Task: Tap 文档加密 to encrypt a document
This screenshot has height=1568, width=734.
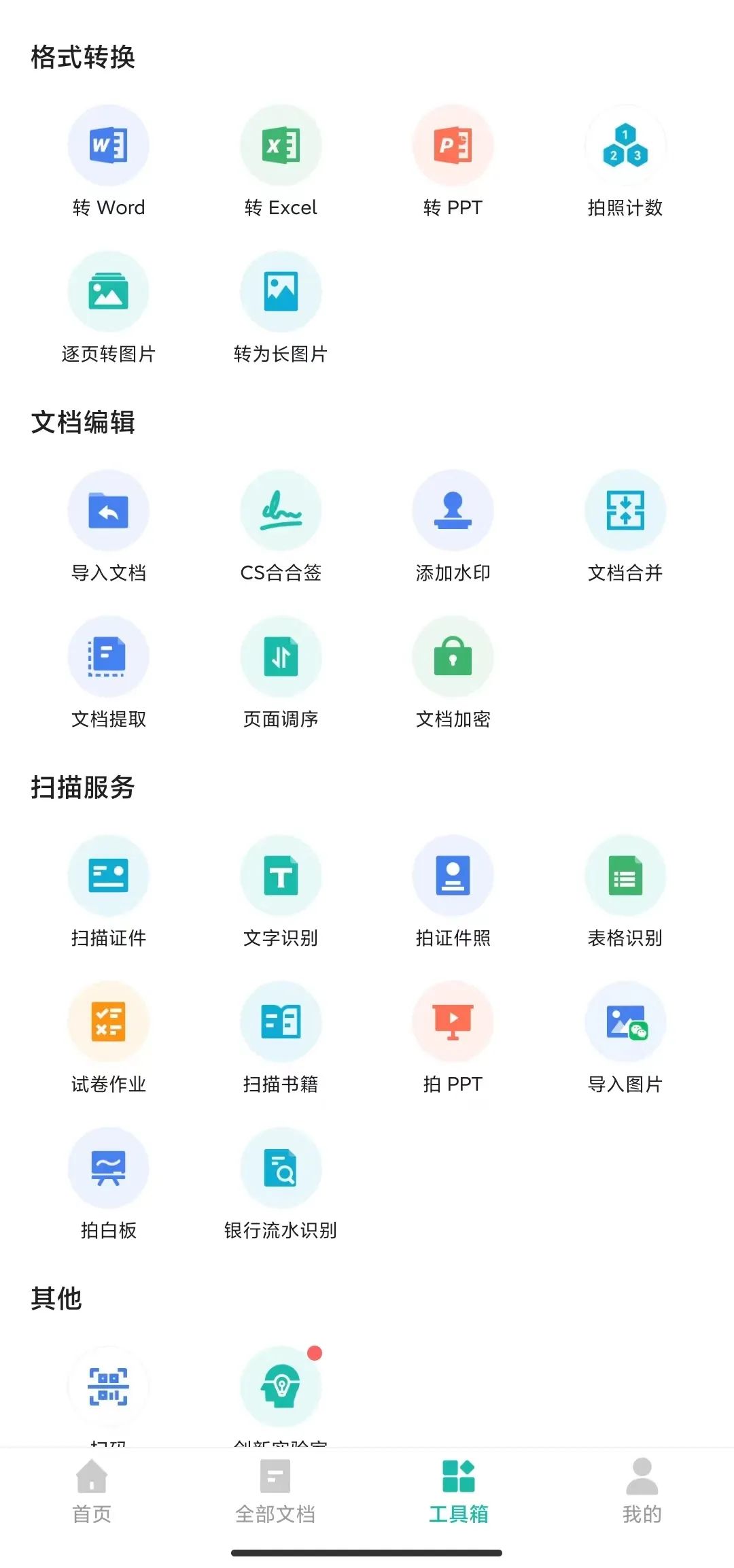Action: point(453,672)
